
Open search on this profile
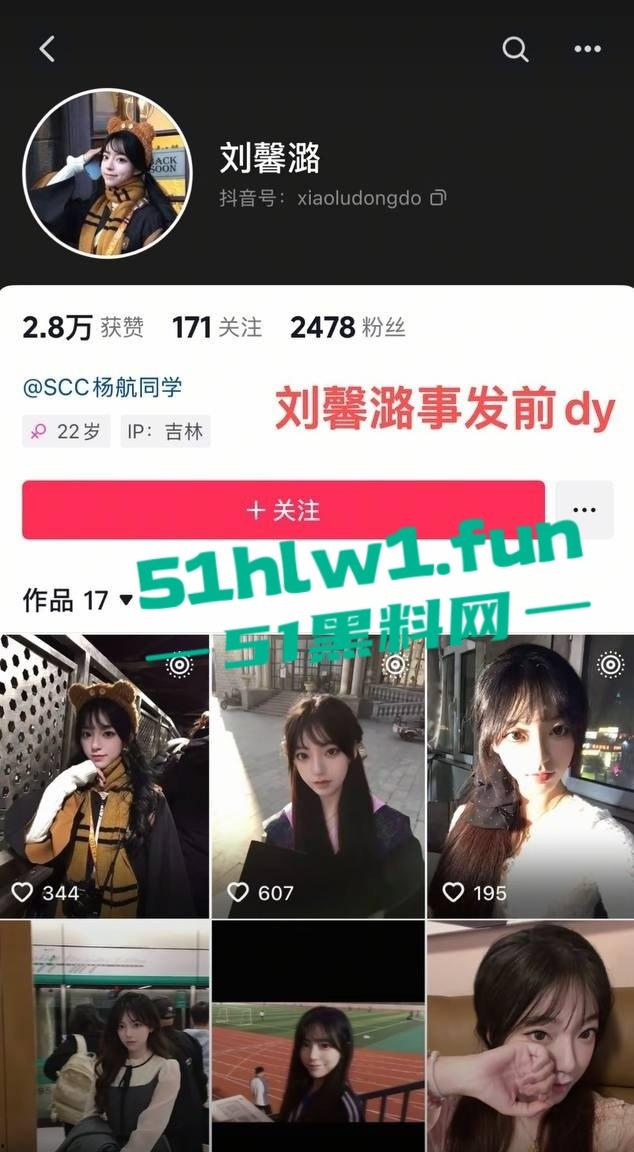click(x=515, y=49)
